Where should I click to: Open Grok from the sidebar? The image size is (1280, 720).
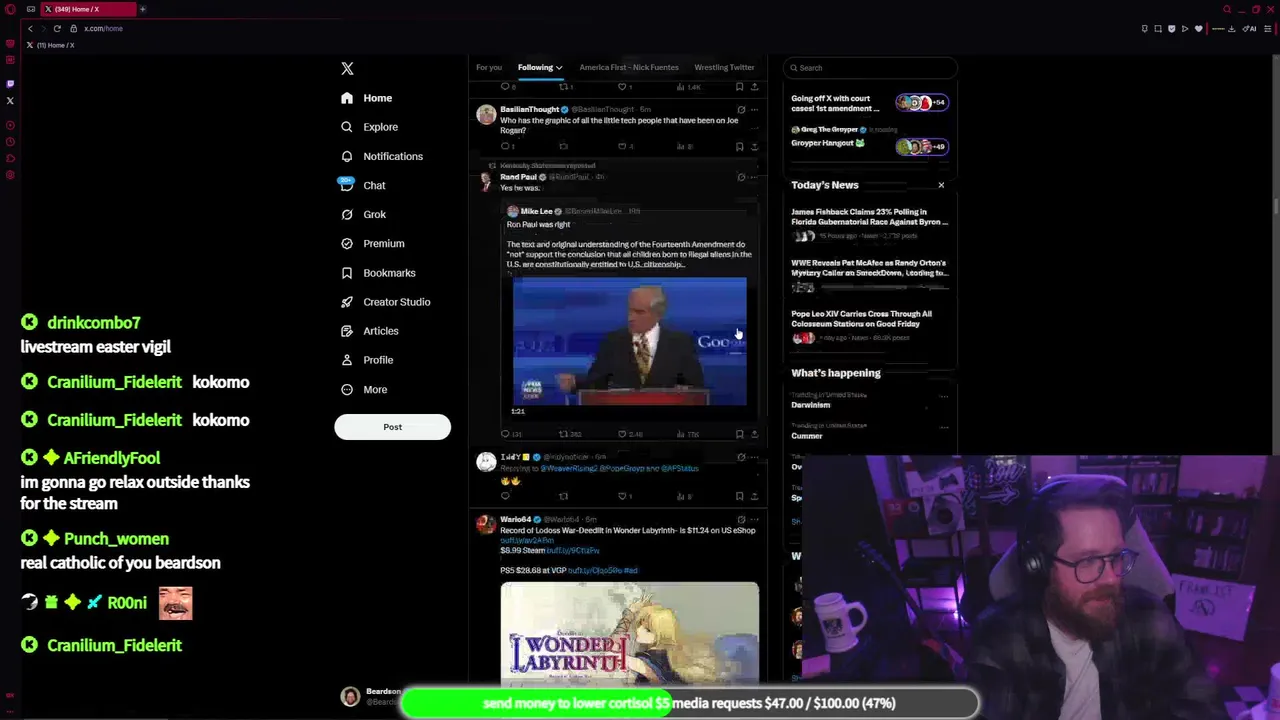pyautogui.click(x=374, y=214)
